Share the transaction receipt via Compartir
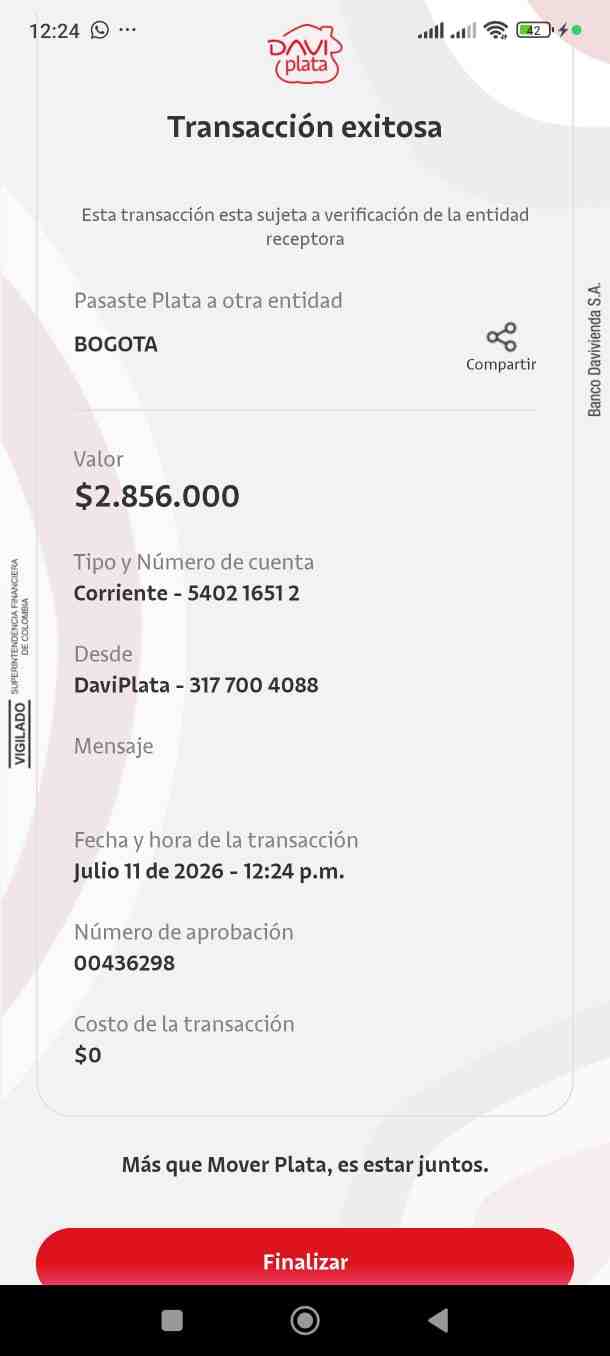 [x=501, y=347]
